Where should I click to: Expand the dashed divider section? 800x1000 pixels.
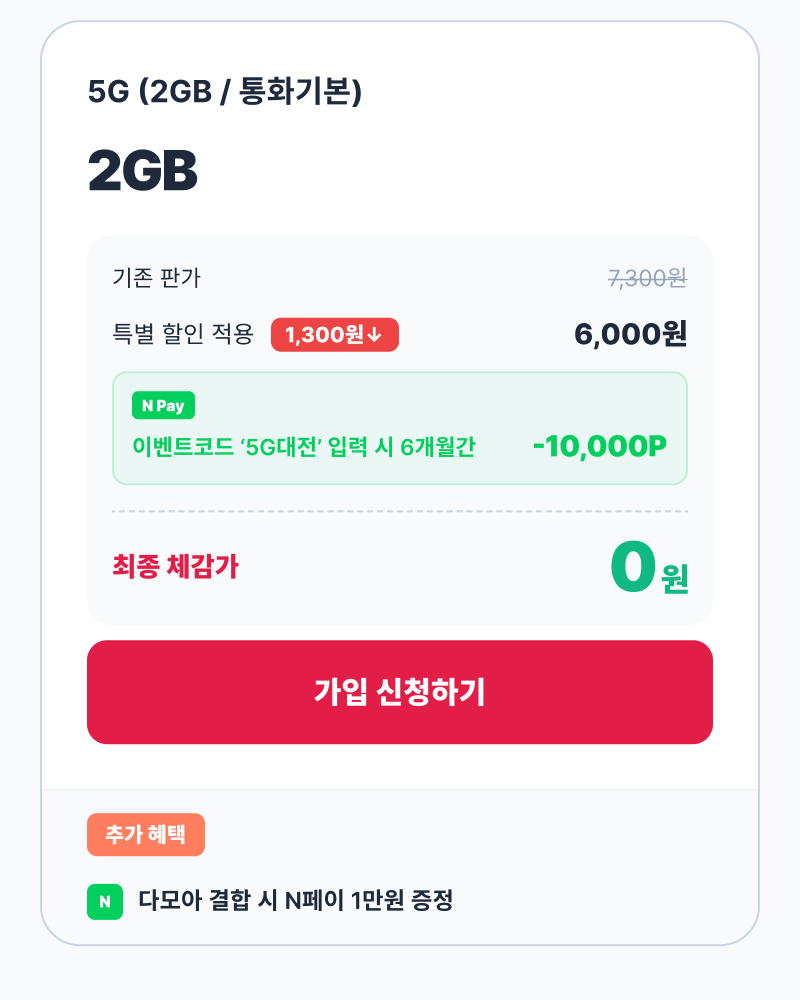coord(400,510)
